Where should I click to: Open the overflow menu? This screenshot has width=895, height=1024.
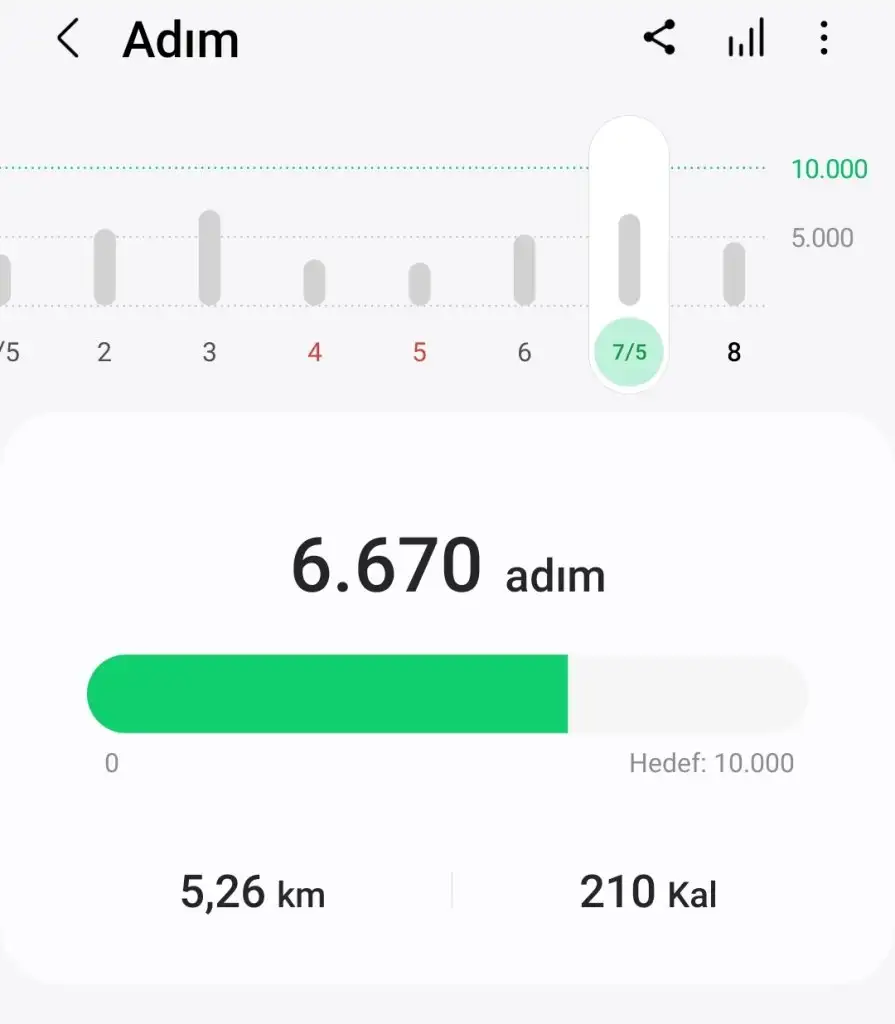[823, 40]
